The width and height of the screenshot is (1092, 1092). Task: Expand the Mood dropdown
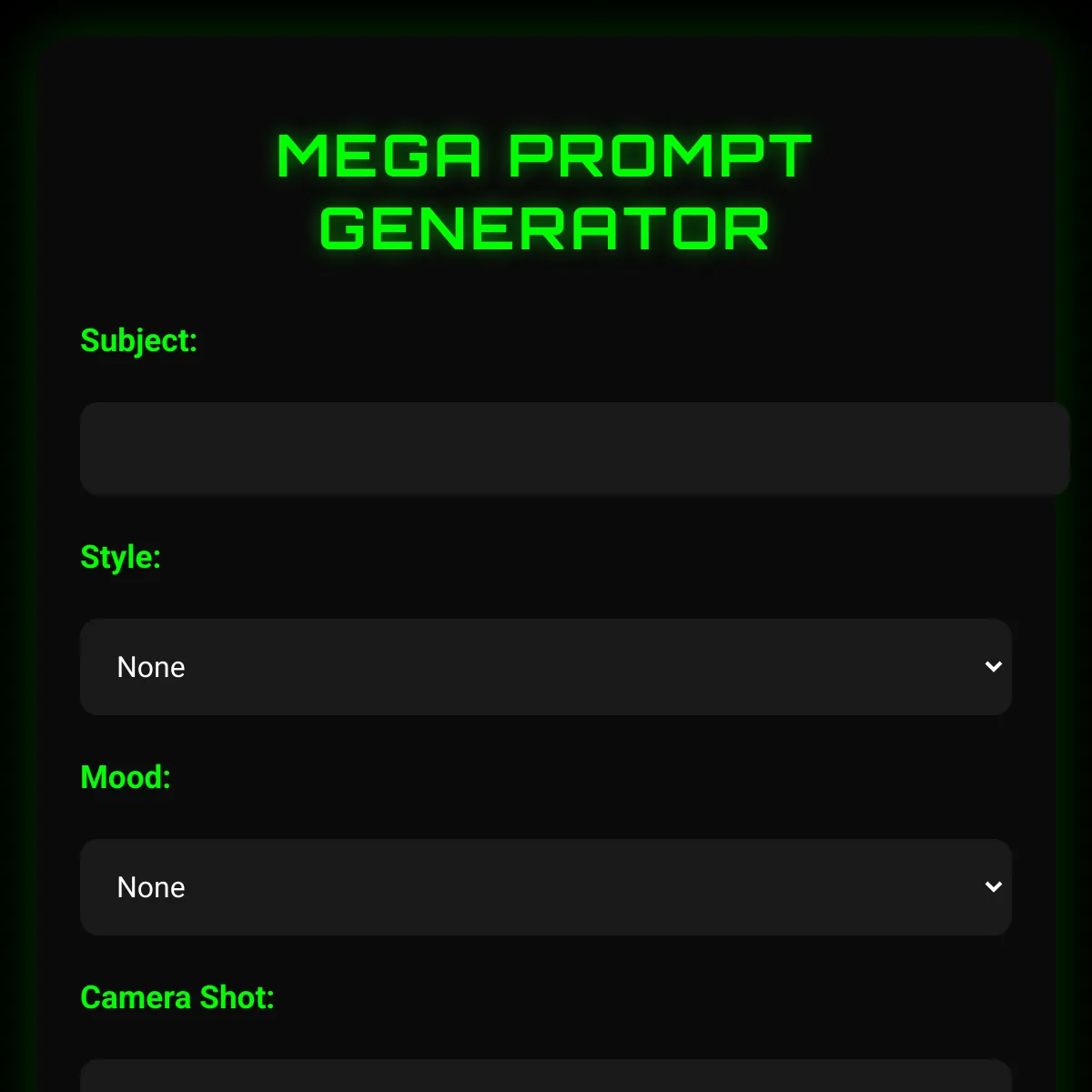(546, 887)
